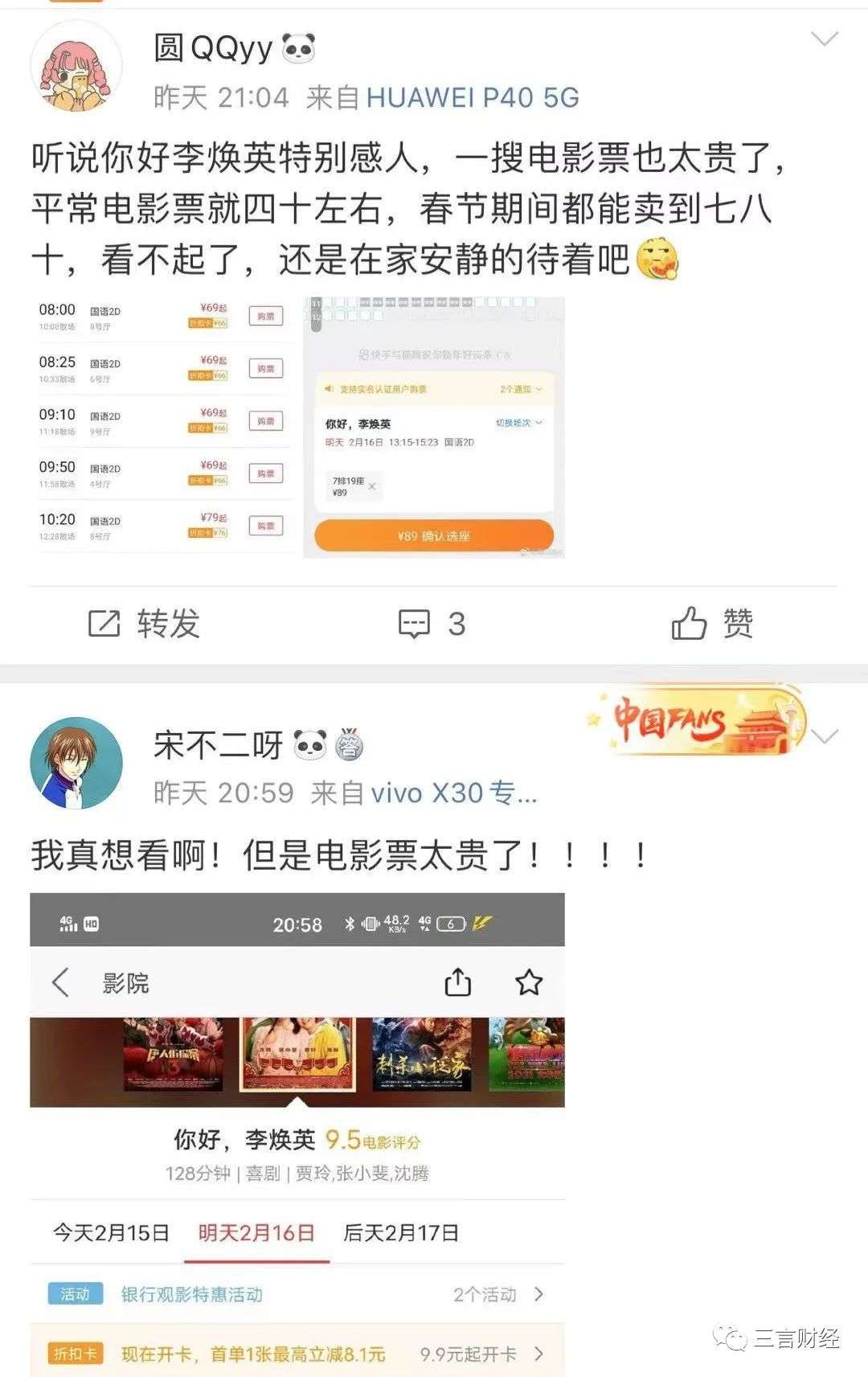Open the vivo X30 source link

pos(454,793)
